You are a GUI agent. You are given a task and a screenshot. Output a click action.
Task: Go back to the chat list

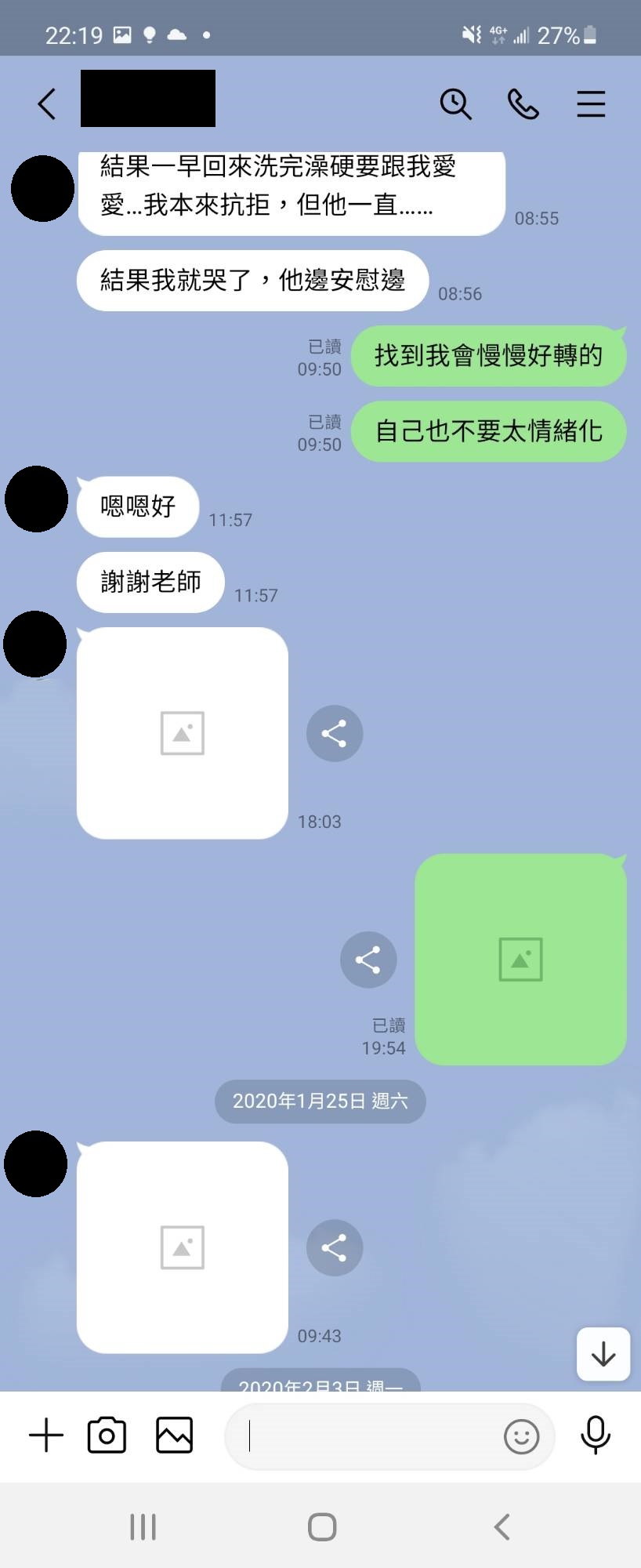(47, 103)
